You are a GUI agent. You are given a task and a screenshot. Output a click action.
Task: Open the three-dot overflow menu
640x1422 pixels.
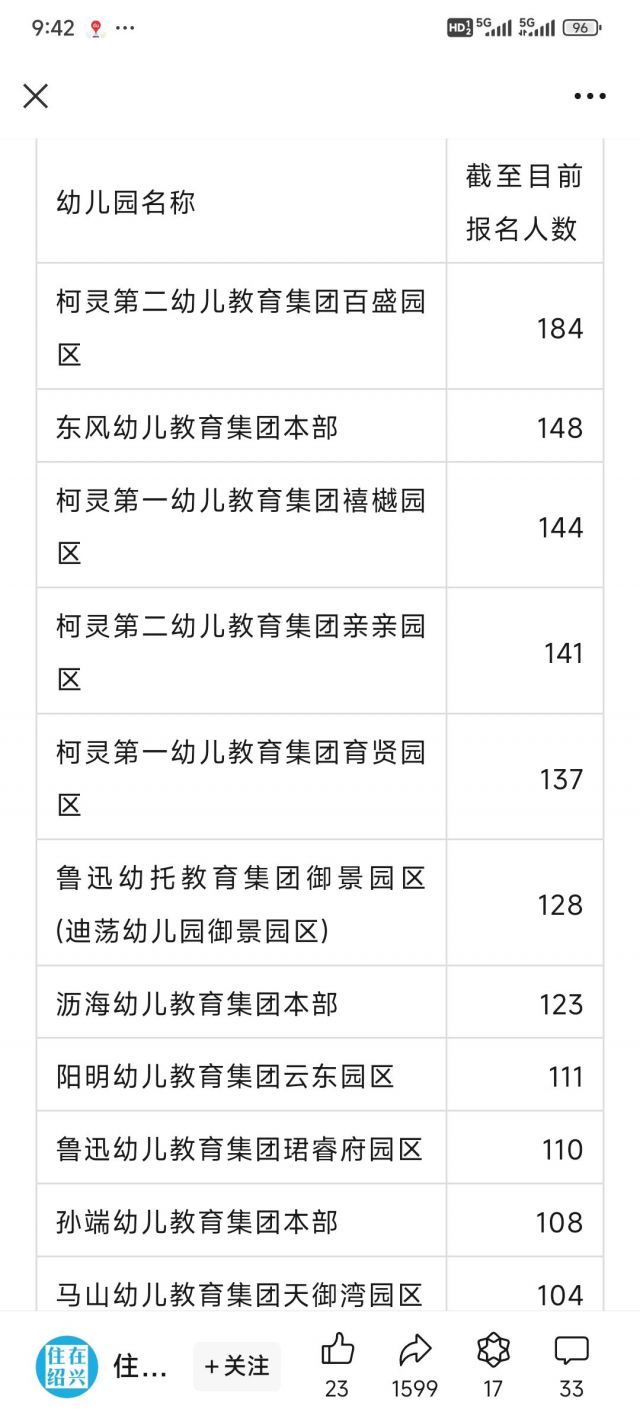[x=590, y=97]
